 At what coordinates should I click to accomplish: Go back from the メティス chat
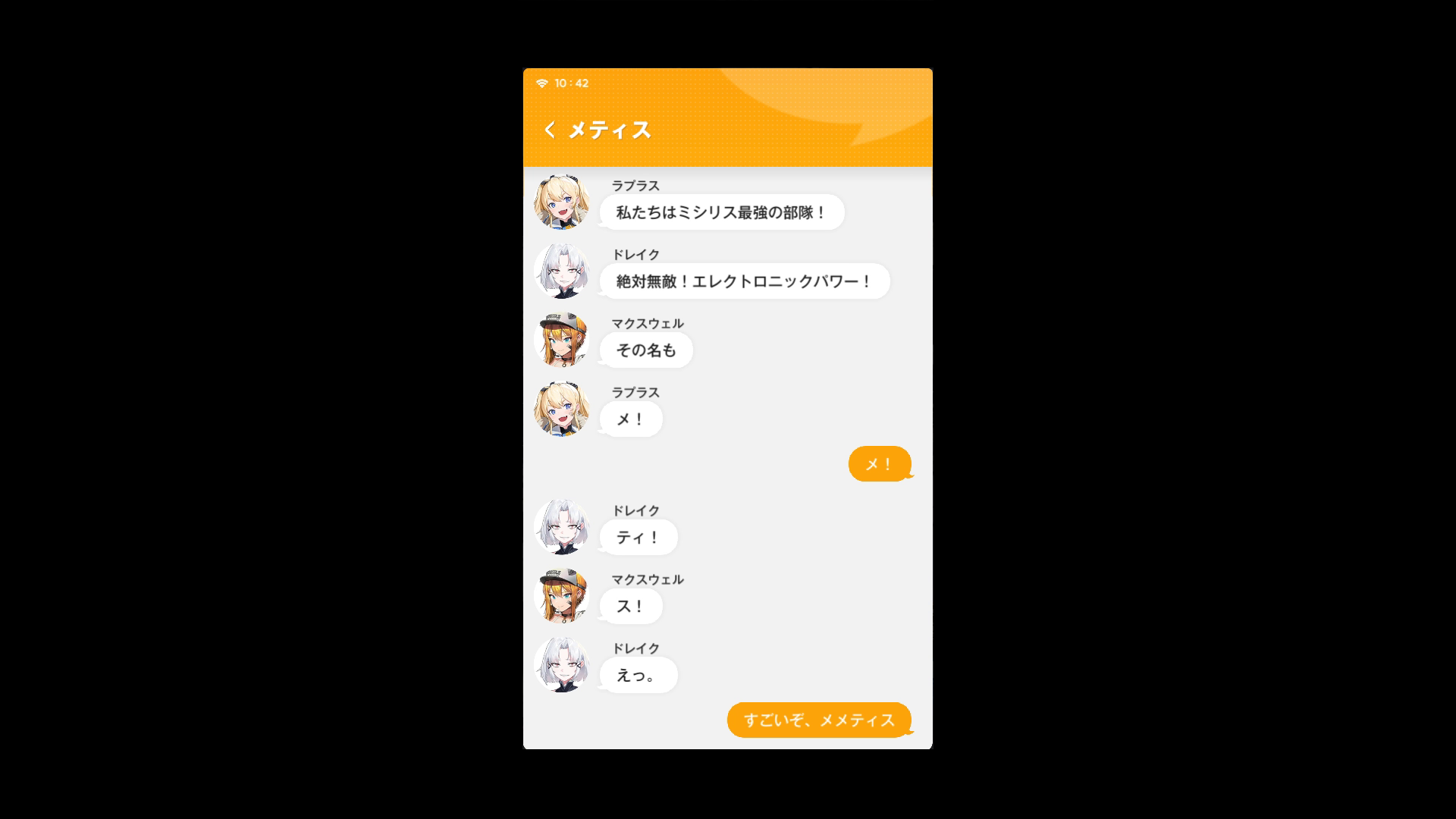tap(550, 130)
